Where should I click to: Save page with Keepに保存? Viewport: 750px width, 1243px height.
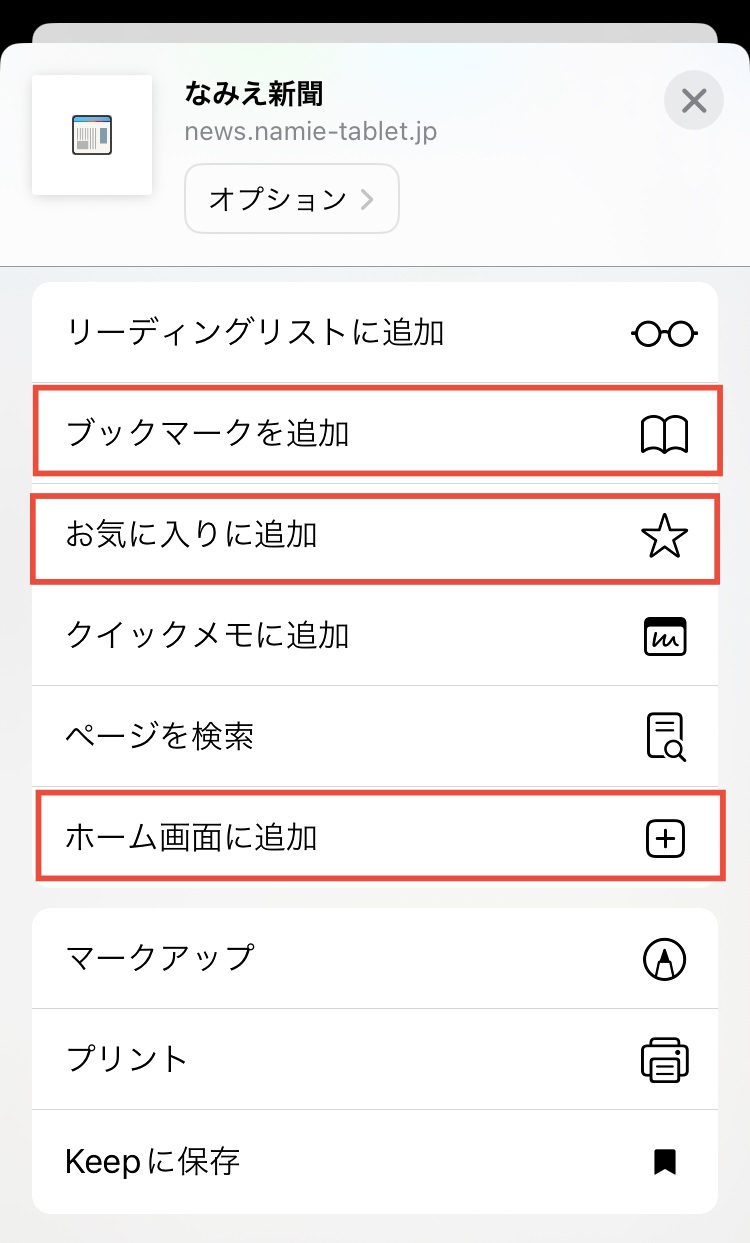coord(375,1161)
